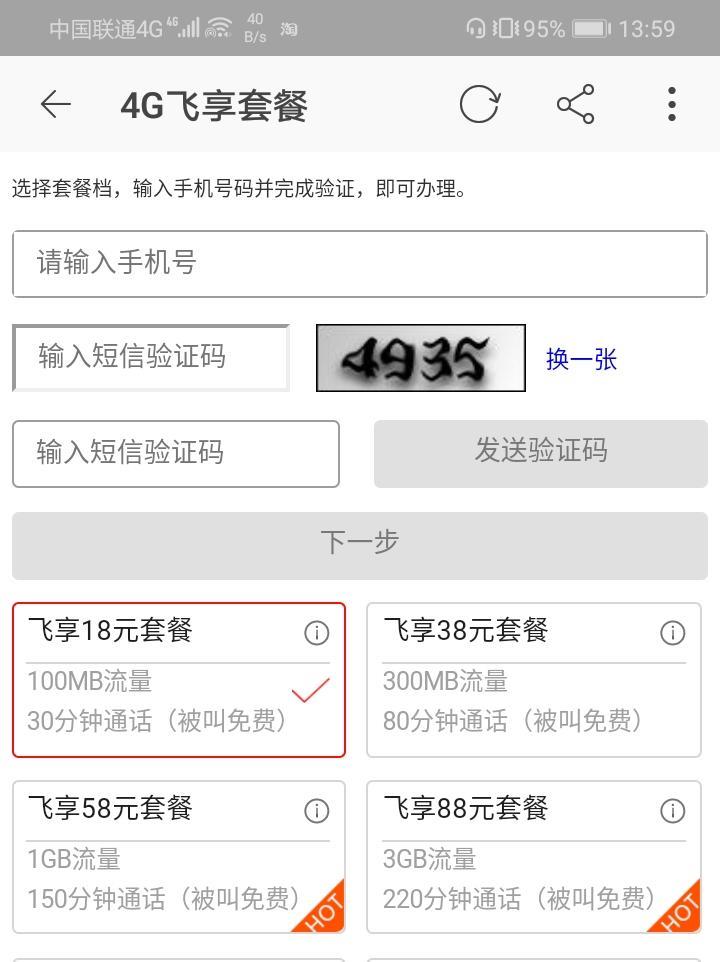Image resolution: width=720 pixels, height=962 pixels.
Task: Tap 换一张 to change the captcha
Action: (x=581, y=360)
